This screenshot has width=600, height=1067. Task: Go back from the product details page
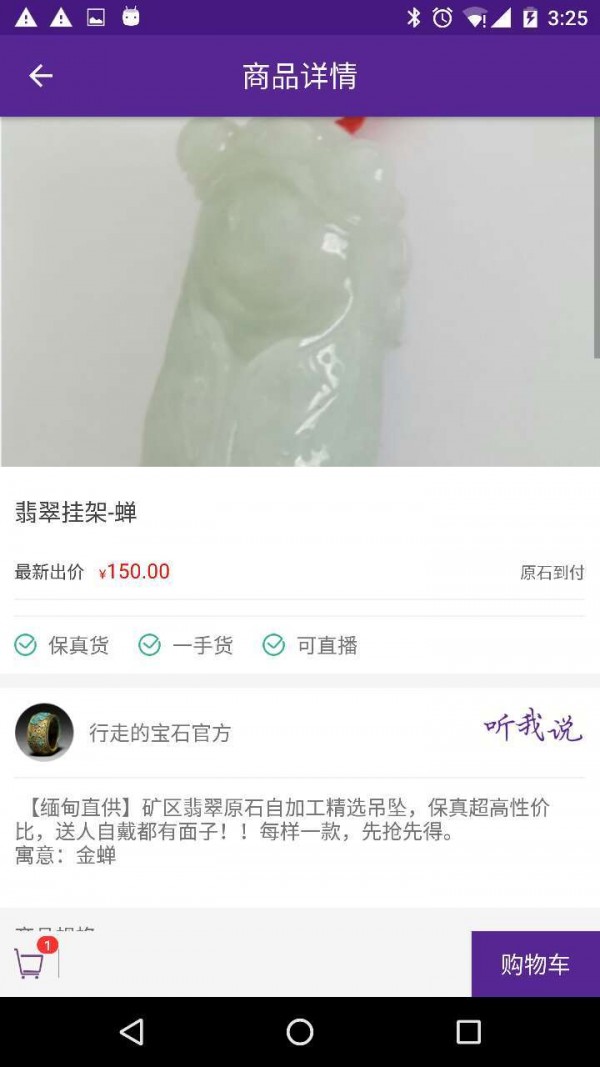(x=41, y=76)
